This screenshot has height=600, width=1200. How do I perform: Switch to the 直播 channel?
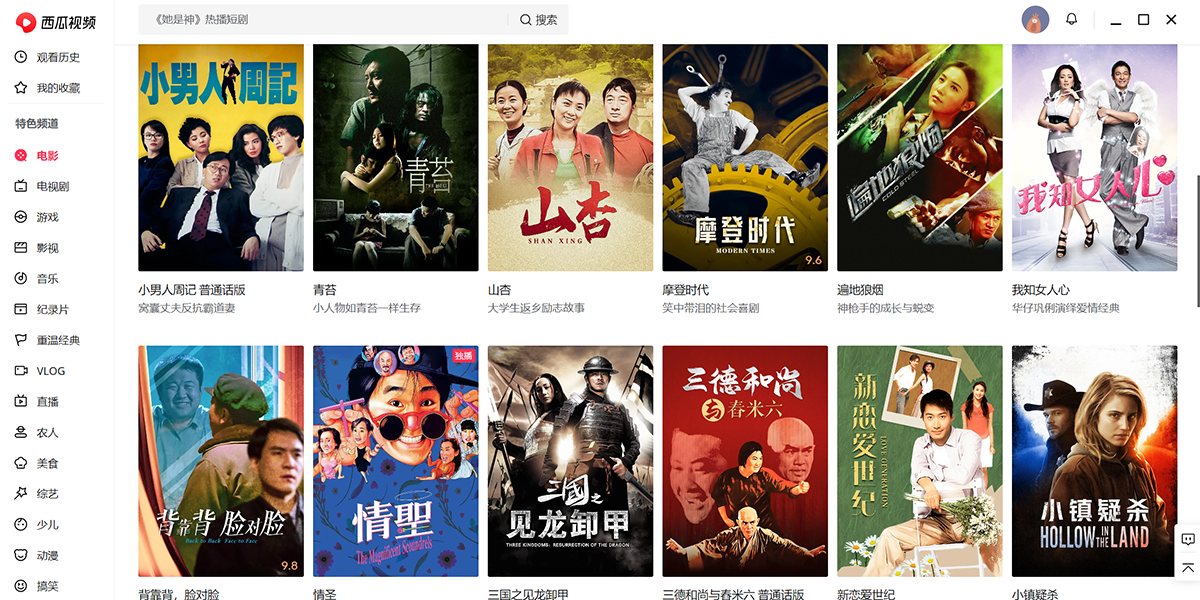tap(47, 401)
